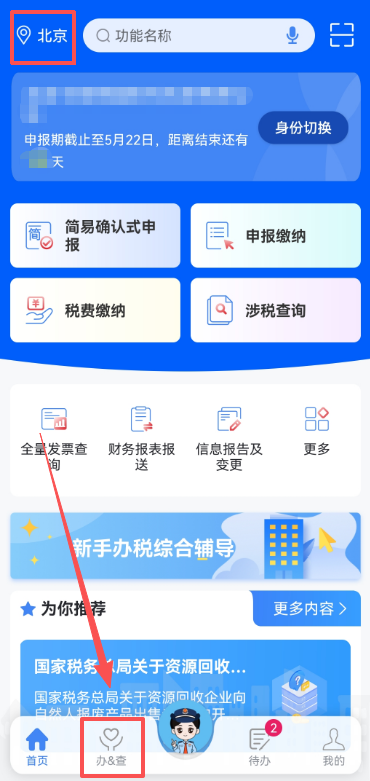Switch to the 待办 tab
Screen dimensions: 370x781
point(260,746)
